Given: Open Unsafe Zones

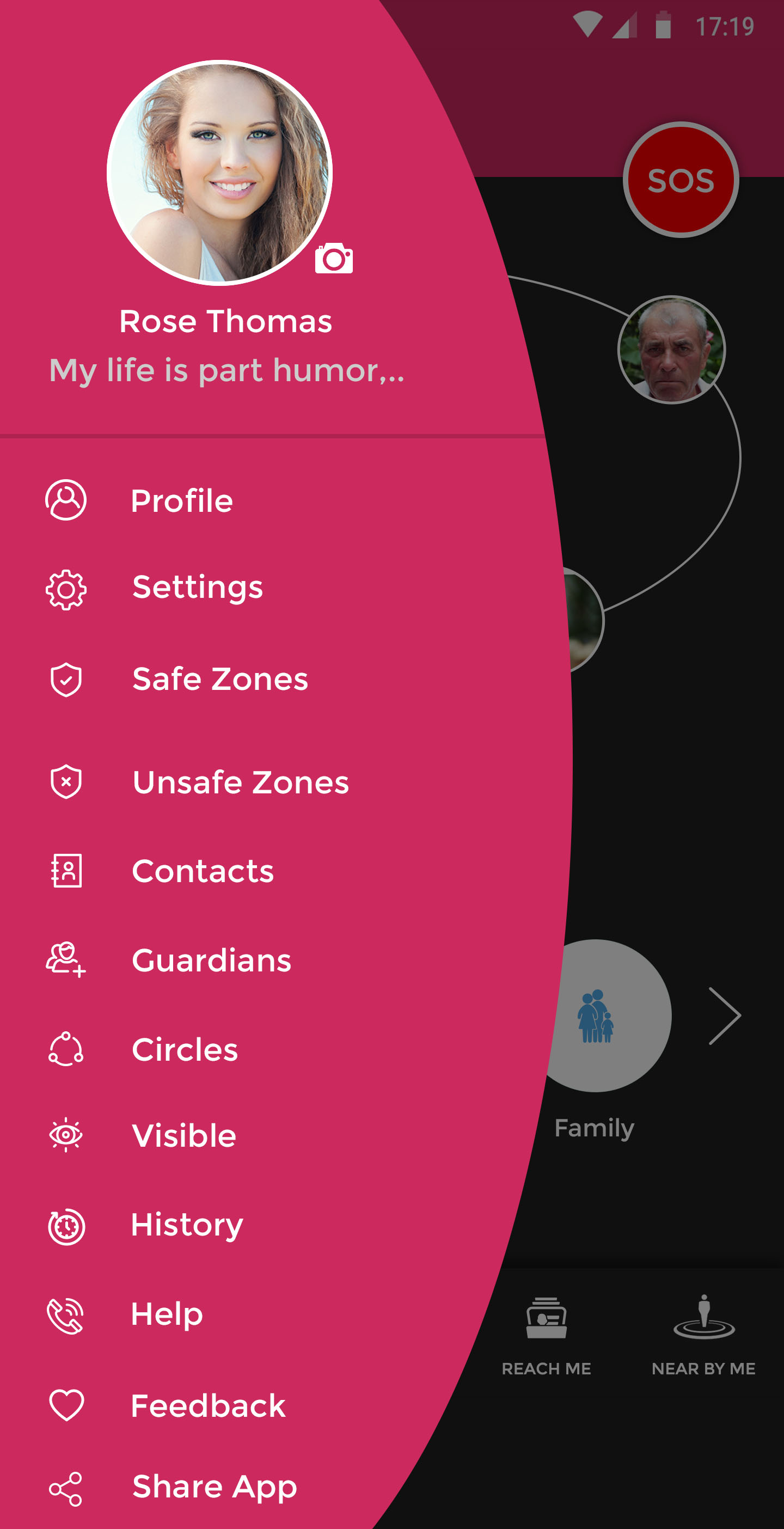Looking at the screenshot, I should coord(240,782).
